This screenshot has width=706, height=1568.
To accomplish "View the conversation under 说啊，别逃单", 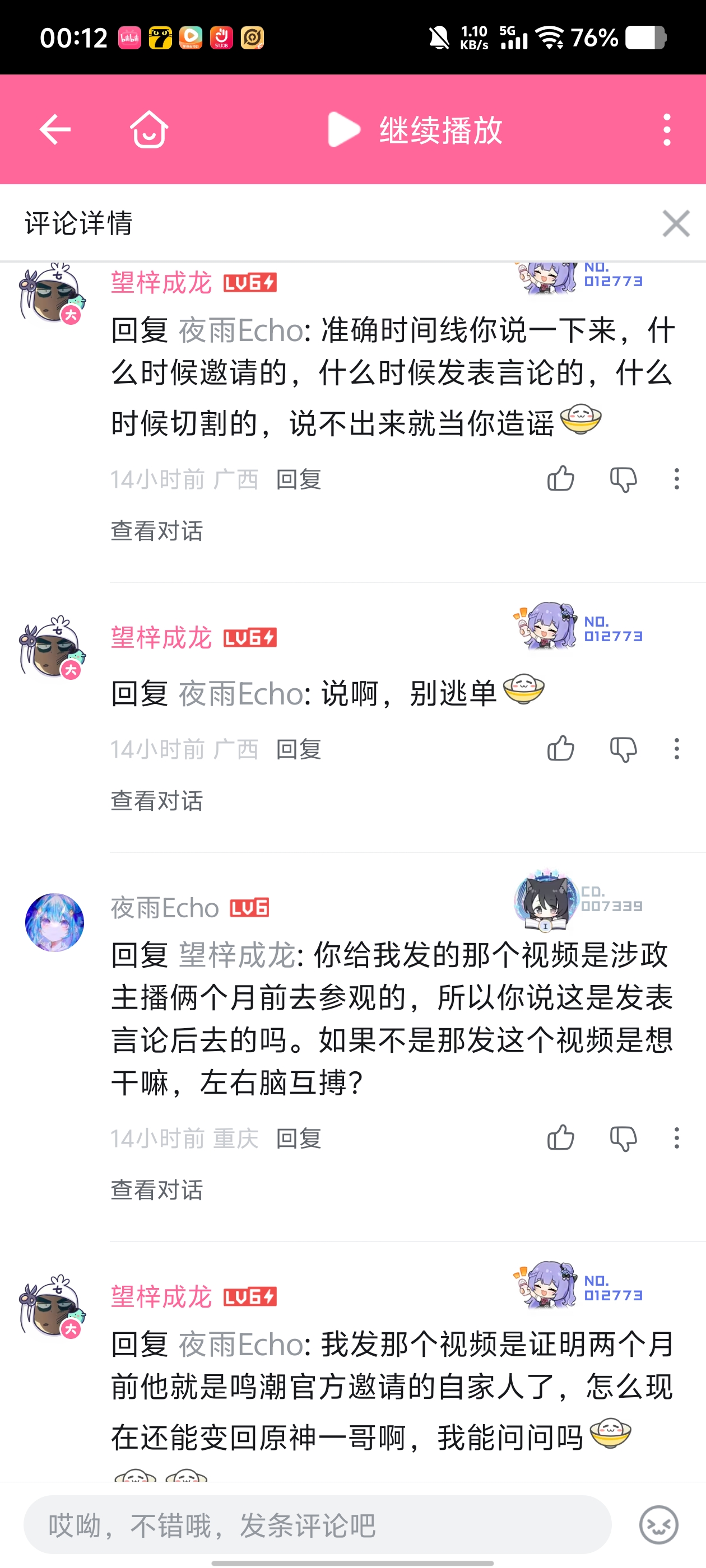I will (156, 800).
